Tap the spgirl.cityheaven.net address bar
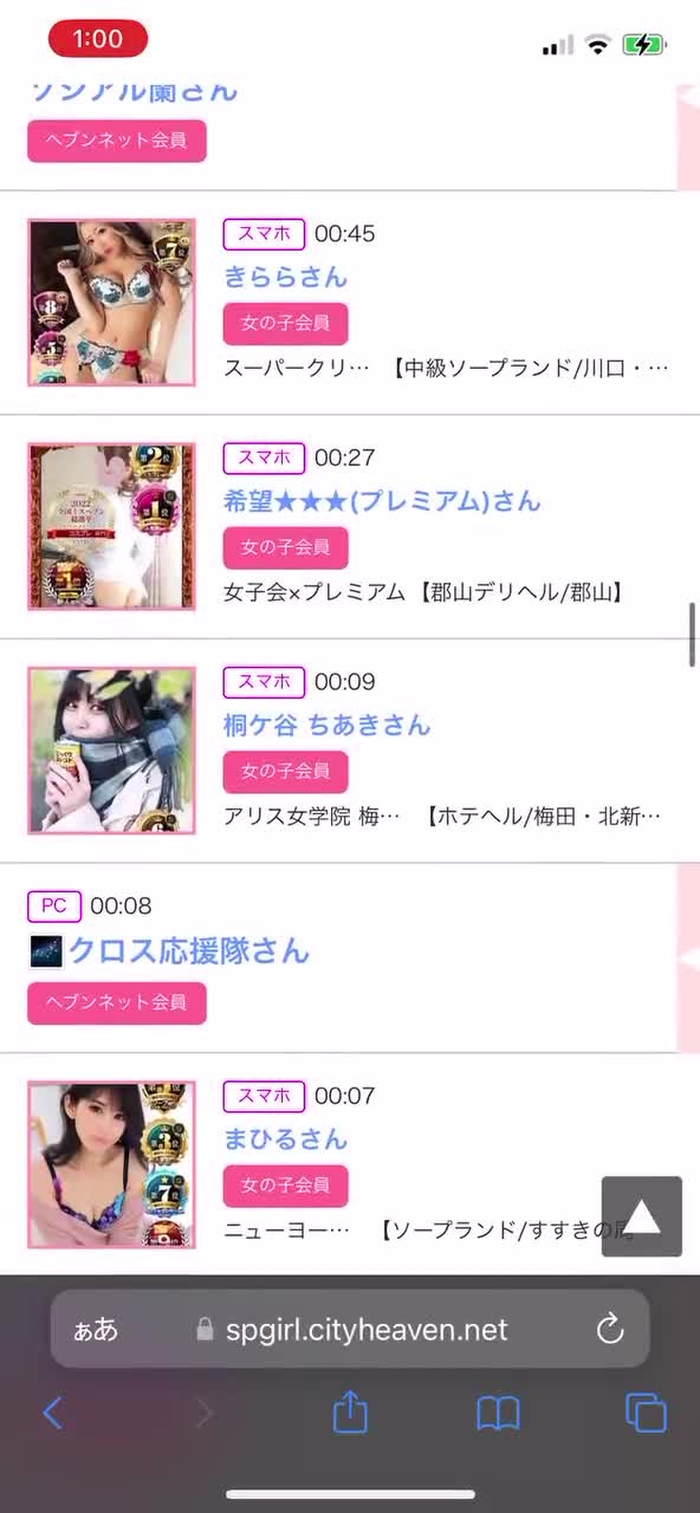Viewport: 700px width, 1513px height. click(x=366, y=1330)
